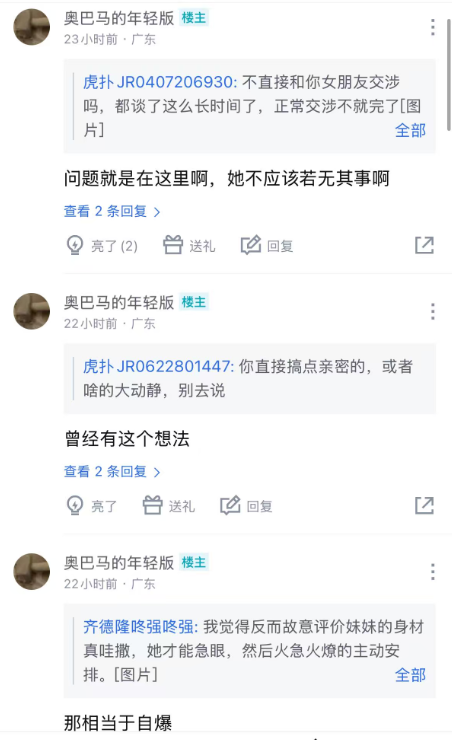This screenshot has height=740, width=452.
Task: View 2 replies under 问题就是在这里啊 comment
Action: point(112,211)
